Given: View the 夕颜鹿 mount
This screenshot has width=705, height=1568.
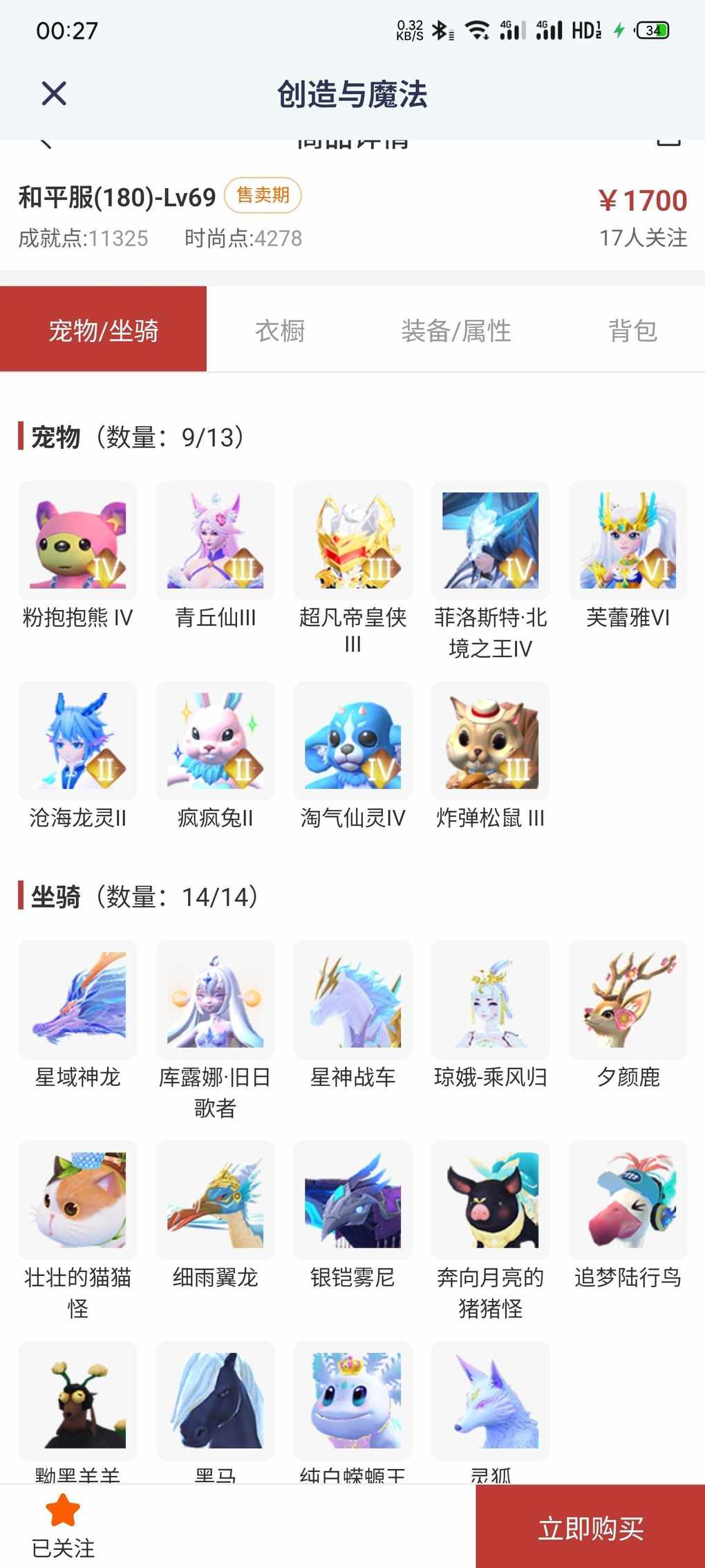Looking at the screenshot, I should click(x=628, y=999).
